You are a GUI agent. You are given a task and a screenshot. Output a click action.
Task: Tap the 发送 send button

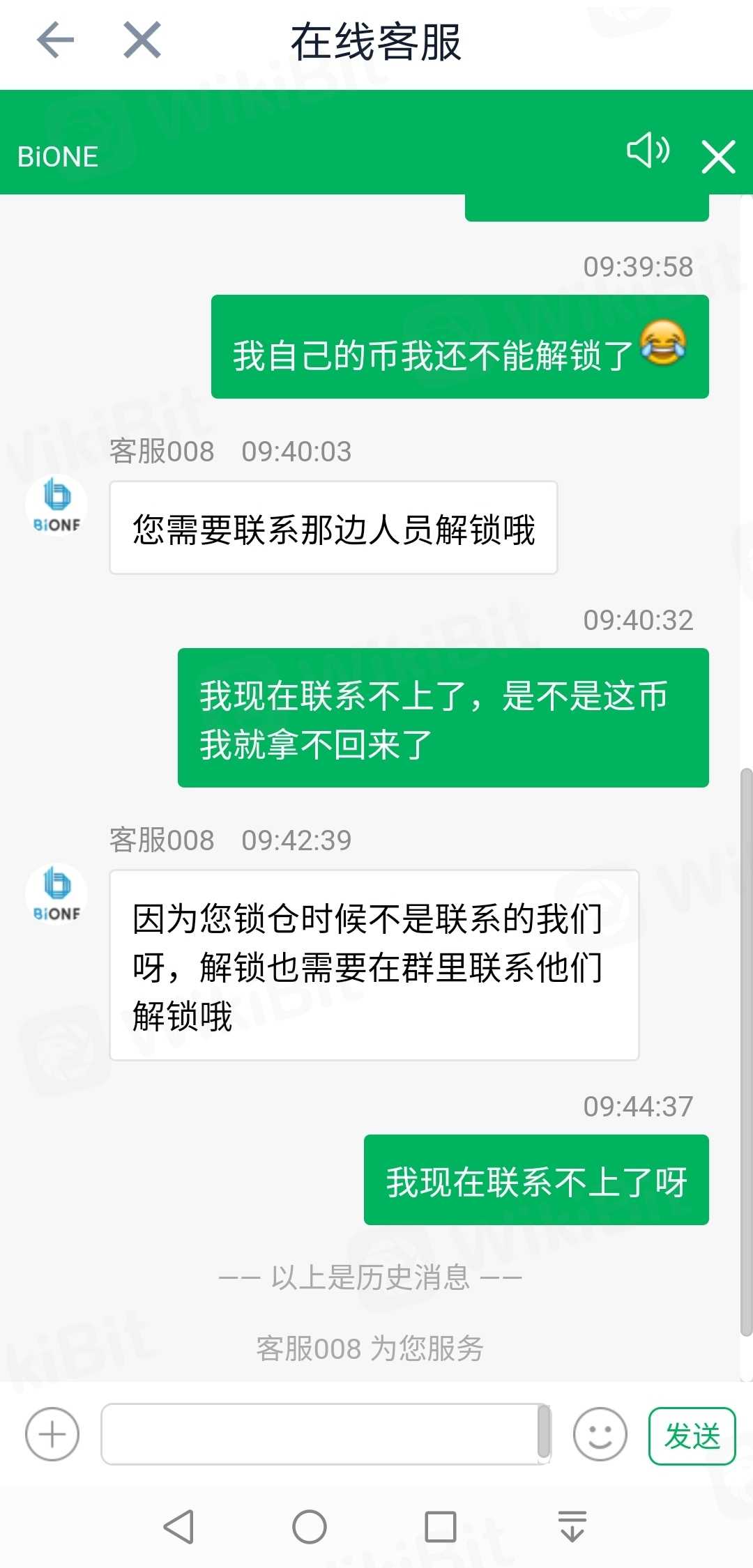tap(692, 1436)
